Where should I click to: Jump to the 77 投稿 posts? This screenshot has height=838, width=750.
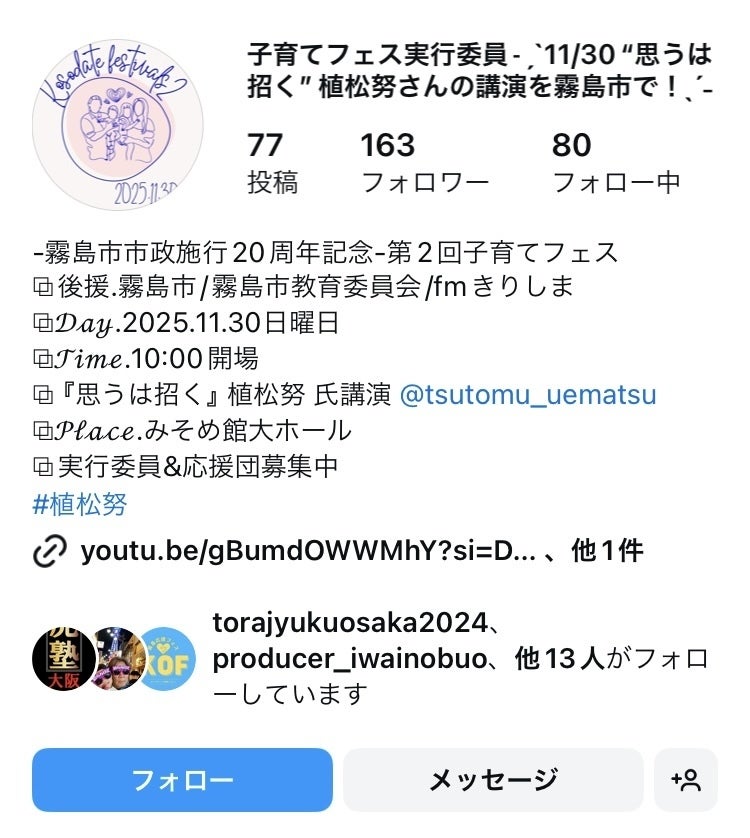pyautogui.click(x=272, y=163)
